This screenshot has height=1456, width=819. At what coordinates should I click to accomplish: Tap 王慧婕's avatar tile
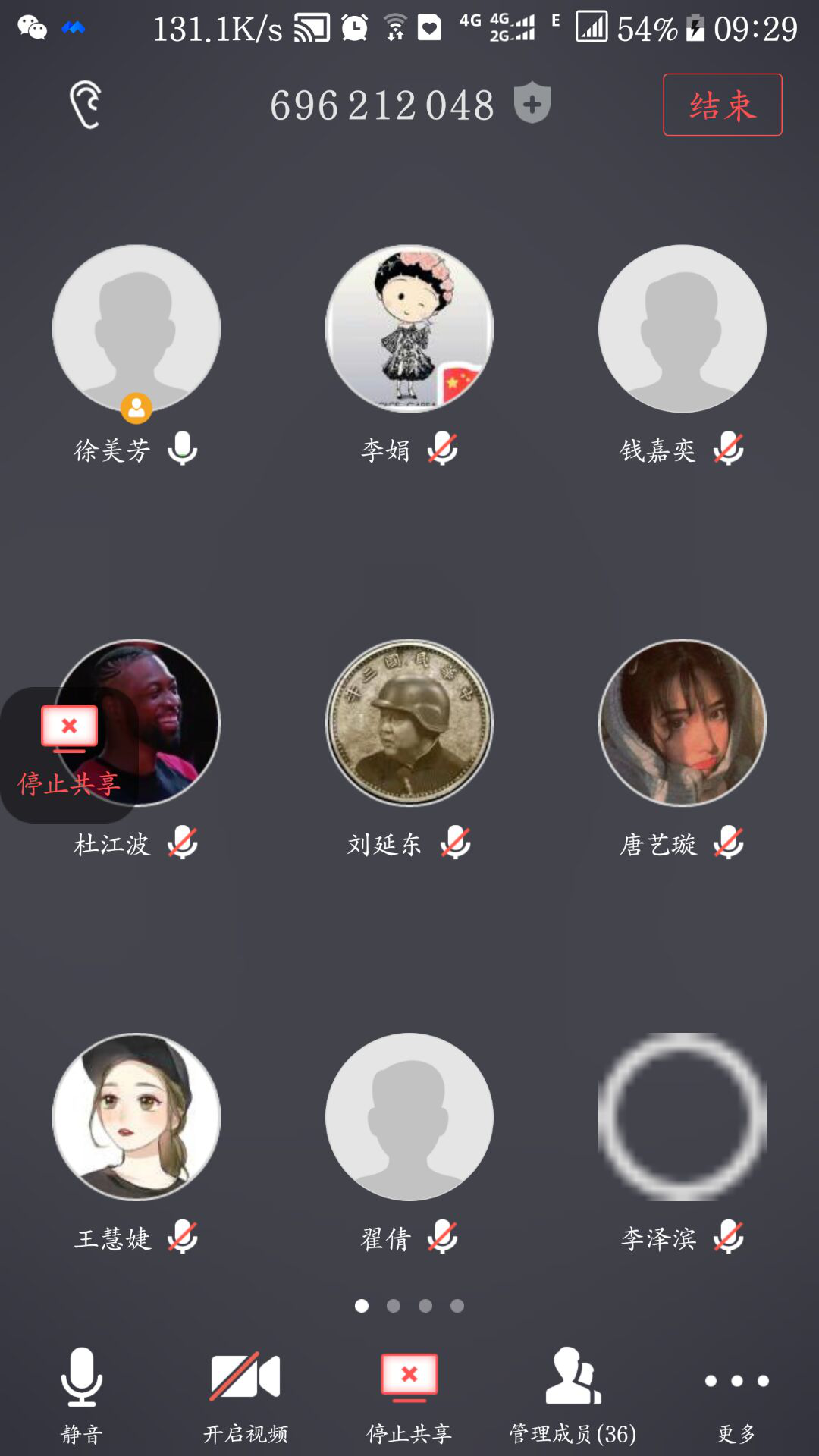pos(136,1117)
